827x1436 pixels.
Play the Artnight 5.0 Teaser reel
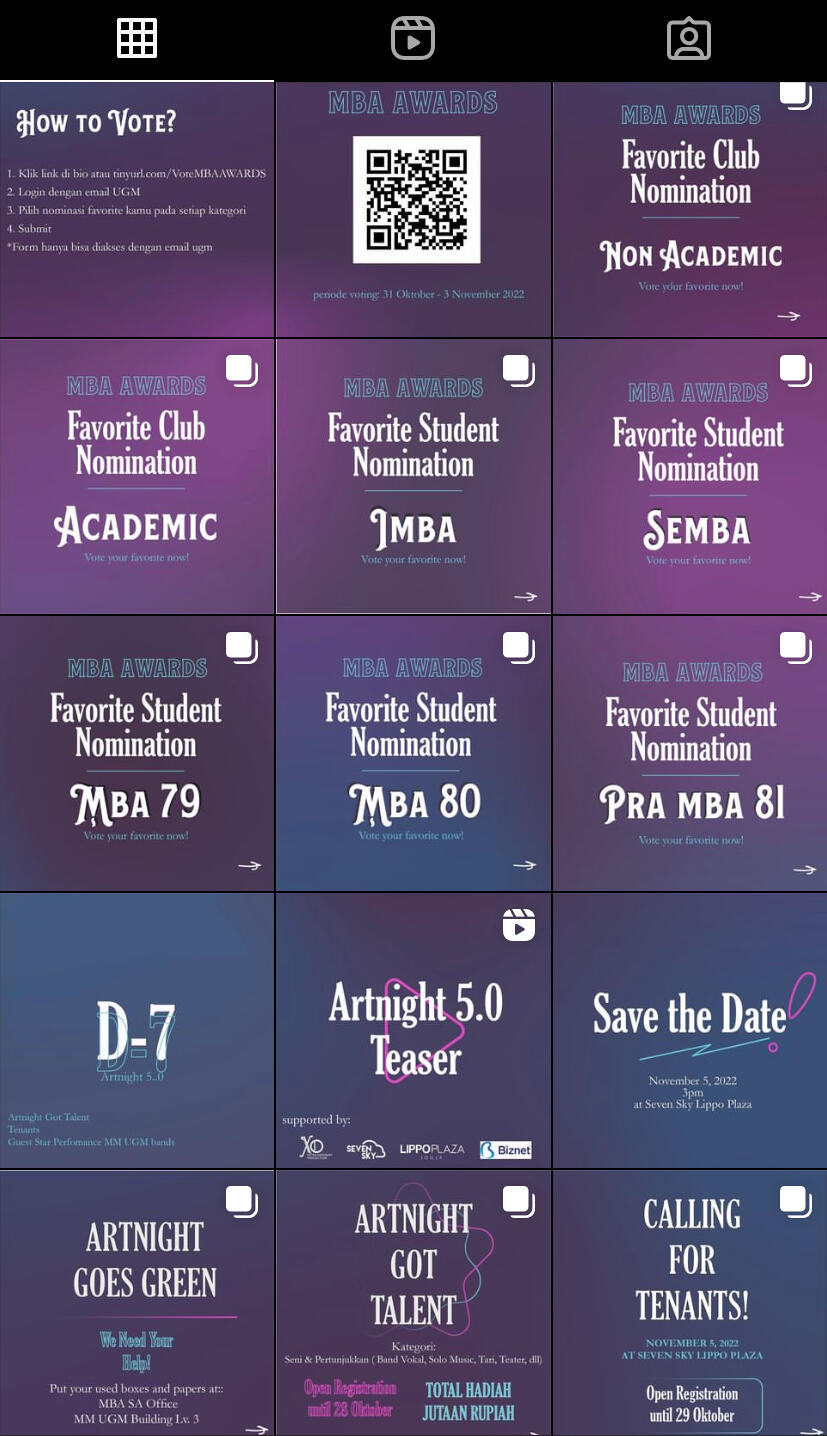pos(413,1030)
